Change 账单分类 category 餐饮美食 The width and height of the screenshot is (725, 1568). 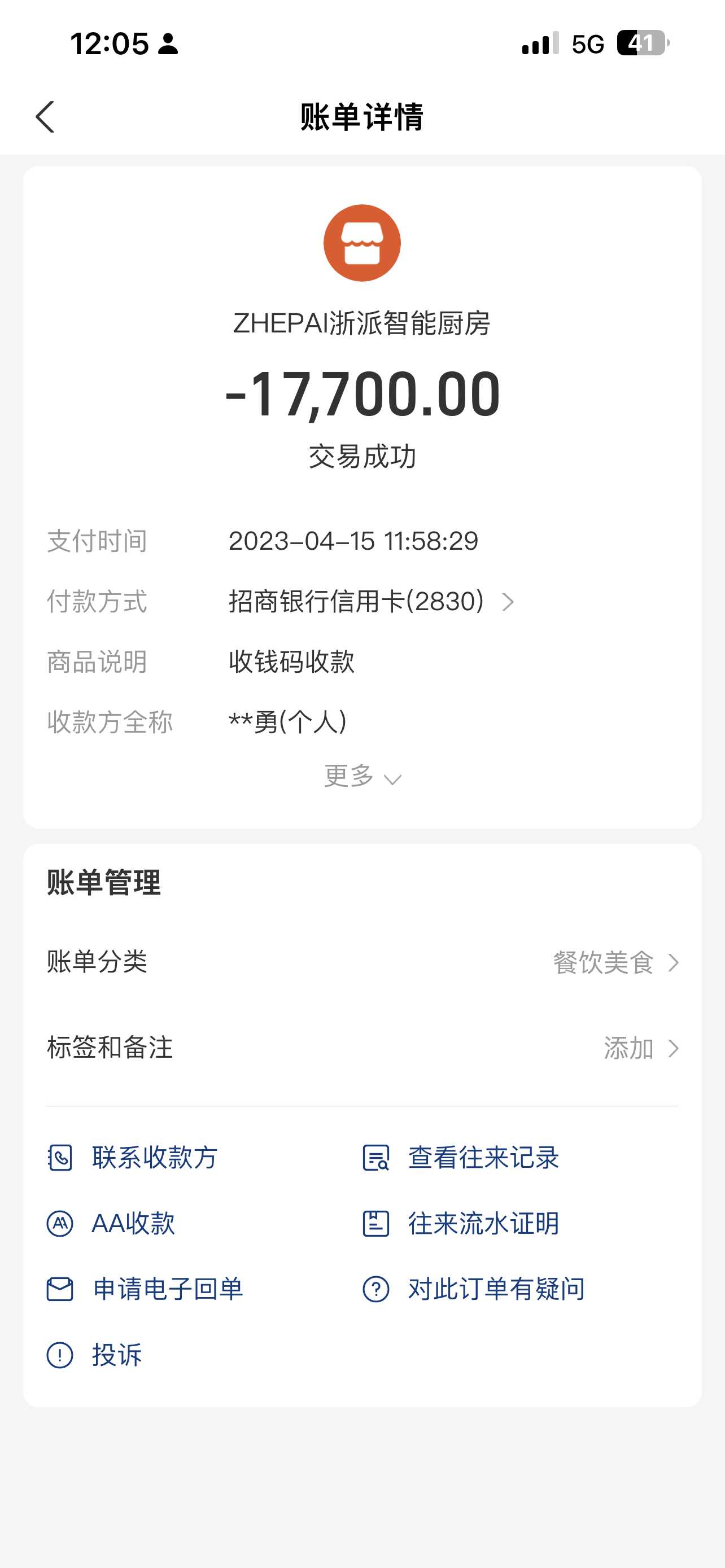(x=615, y=962)
